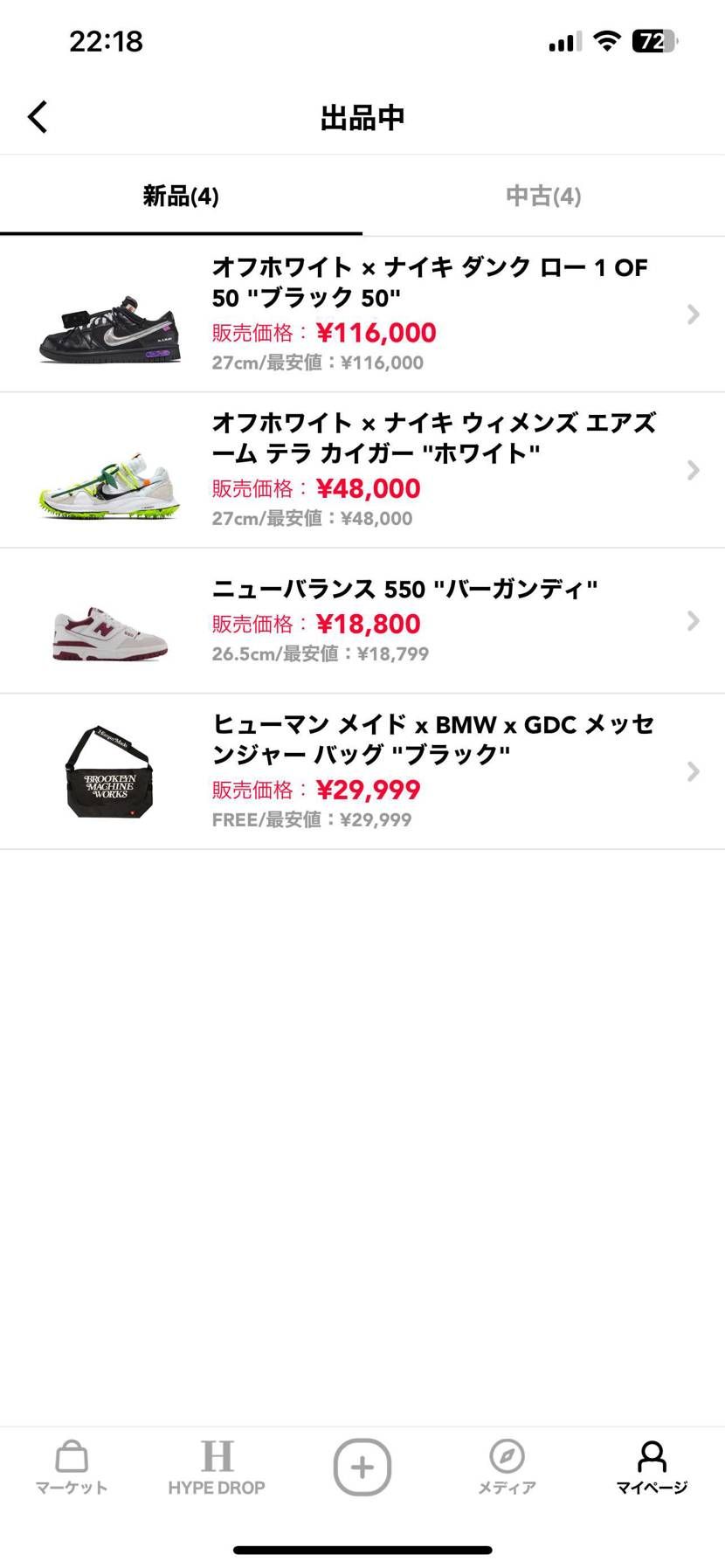Expand details for the Dunk Low listing

click(x=693, y=314)
